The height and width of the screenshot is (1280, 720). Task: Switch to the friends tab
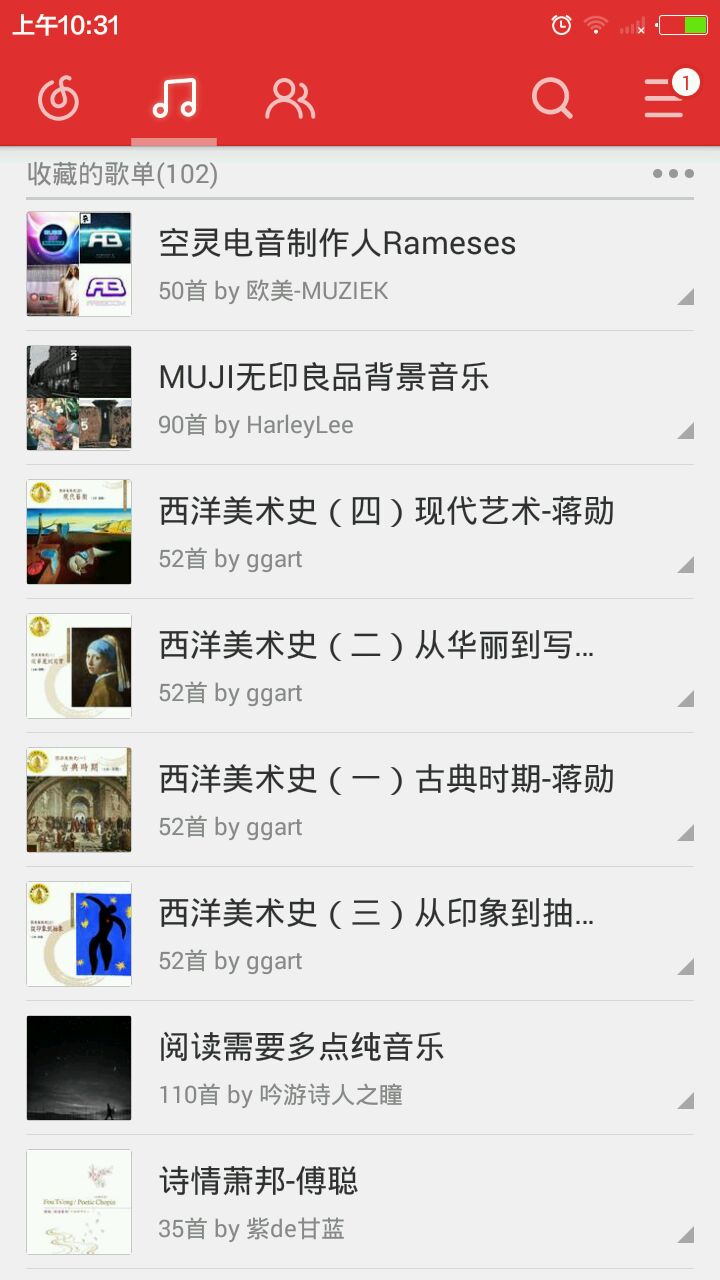pyautogui.click(x=290, y=98)
